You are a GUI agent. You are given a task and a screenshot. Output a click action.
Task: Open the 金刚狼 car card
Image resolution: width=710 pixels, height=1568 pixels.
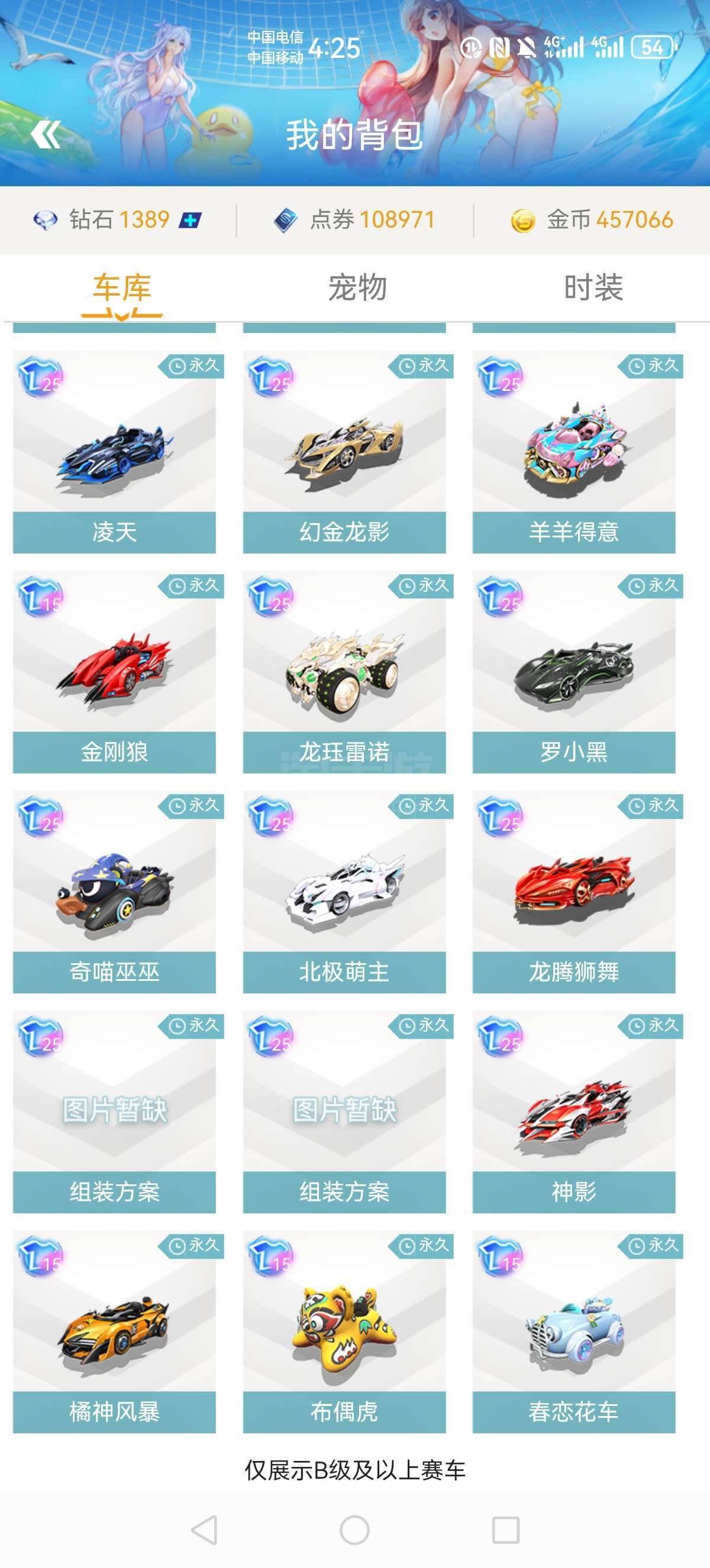pyautogui.click(x=114, y=672)
